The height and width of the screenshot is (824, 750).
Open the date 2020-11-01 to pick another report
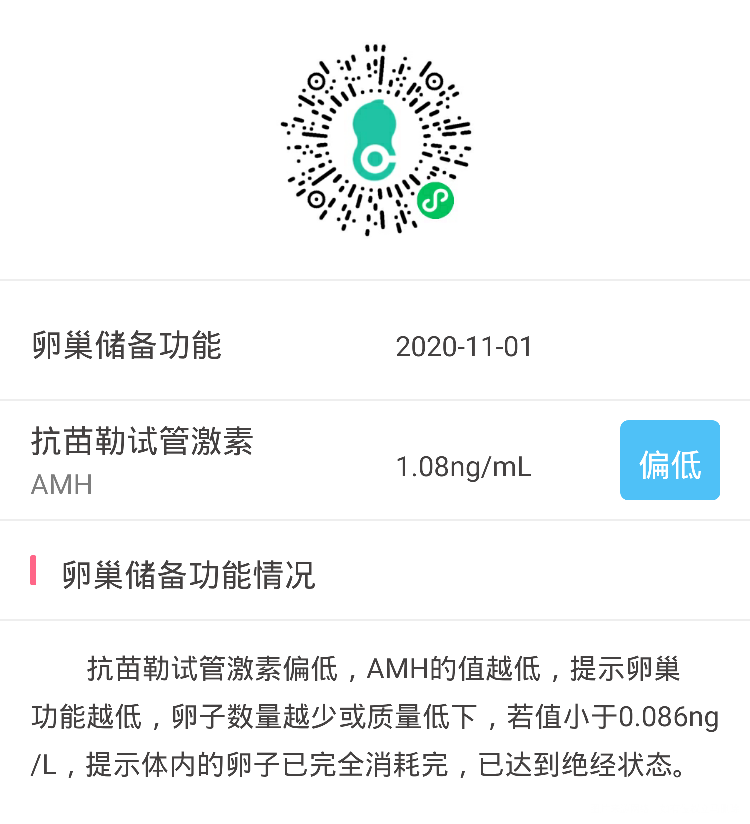[465, 347]
